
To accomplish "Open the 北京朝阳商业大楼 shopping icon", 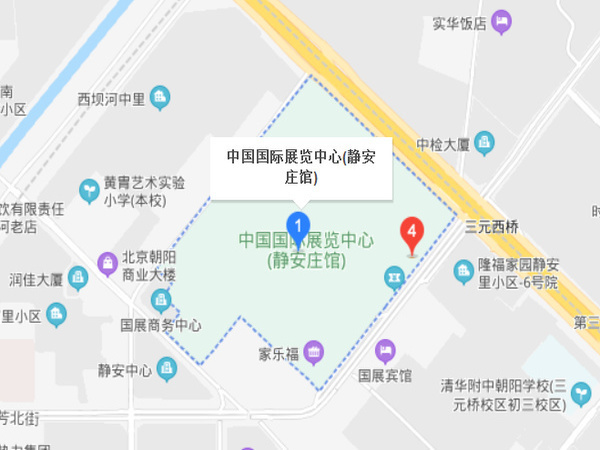I will 107,263.
